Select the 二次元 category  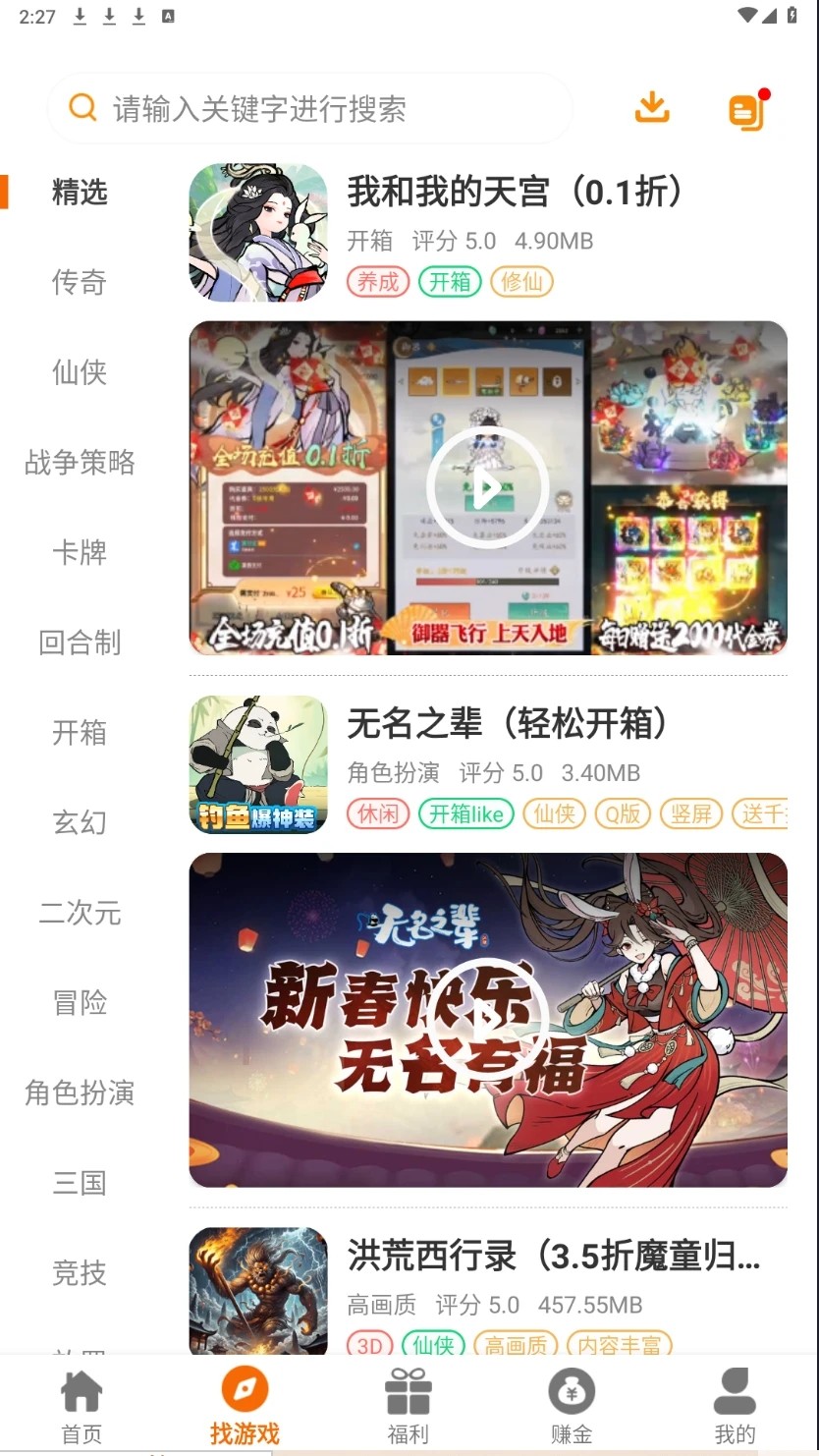(x=80, y=914)
